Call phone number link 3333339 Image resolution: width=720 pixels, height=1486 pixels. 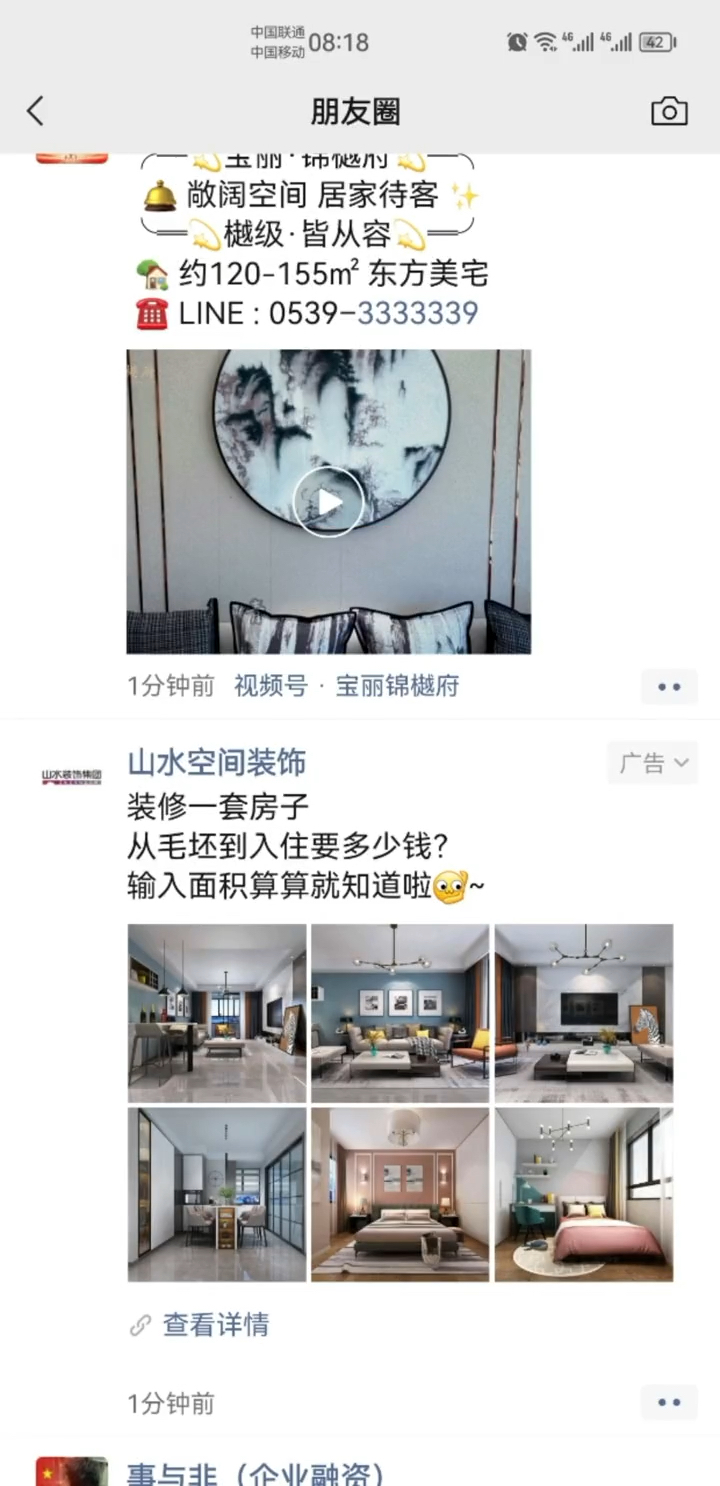pos(417,313)
